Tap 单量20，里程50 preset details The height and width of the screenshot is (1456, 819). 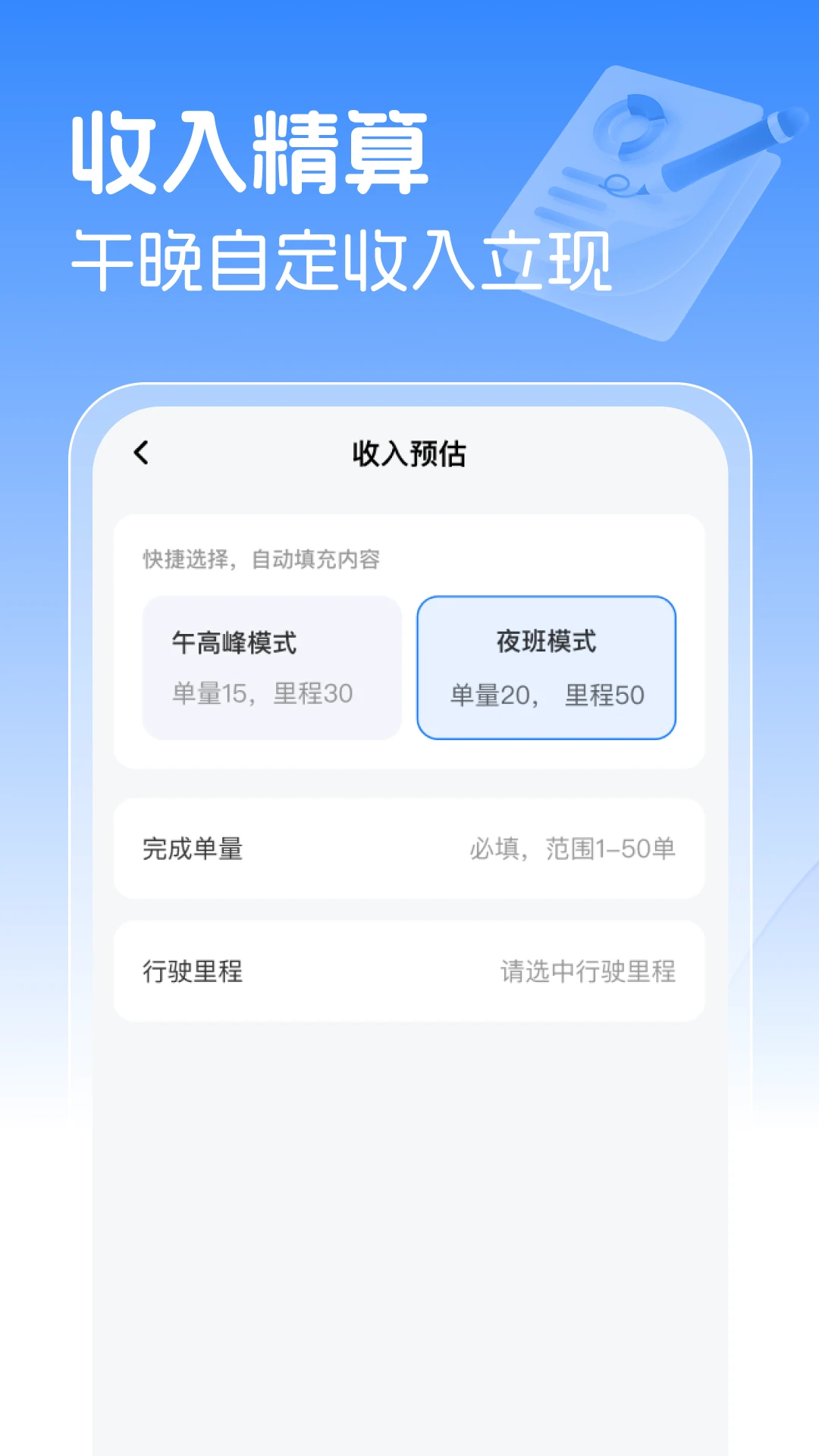(x=546, y=694)
